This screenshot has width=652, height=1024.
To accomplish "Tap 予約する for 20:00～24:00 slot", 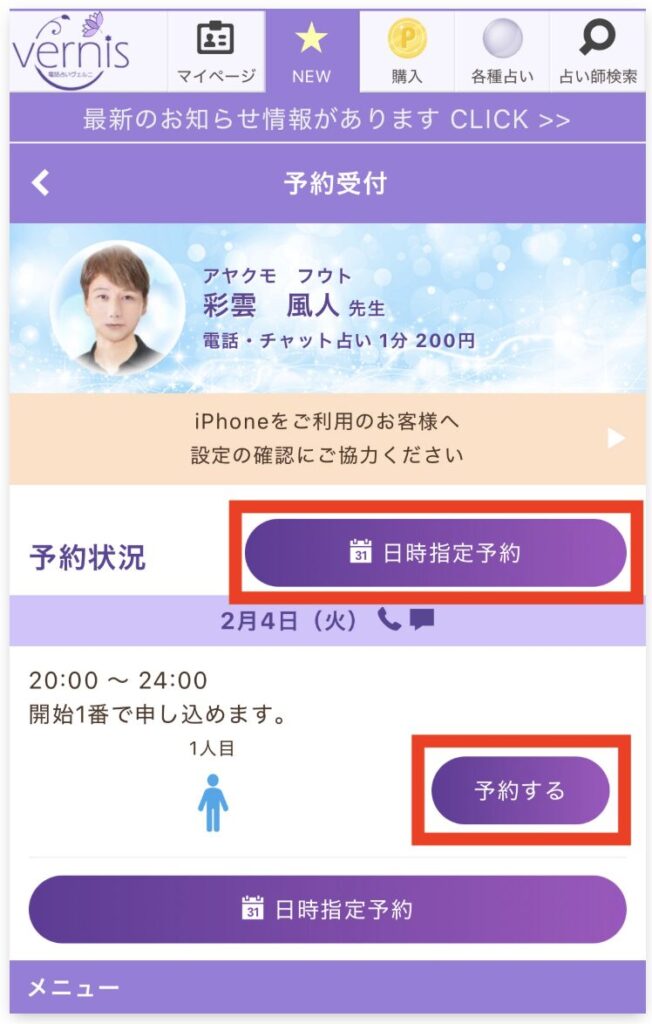I will pyautogui.click(x=520, y=790).
